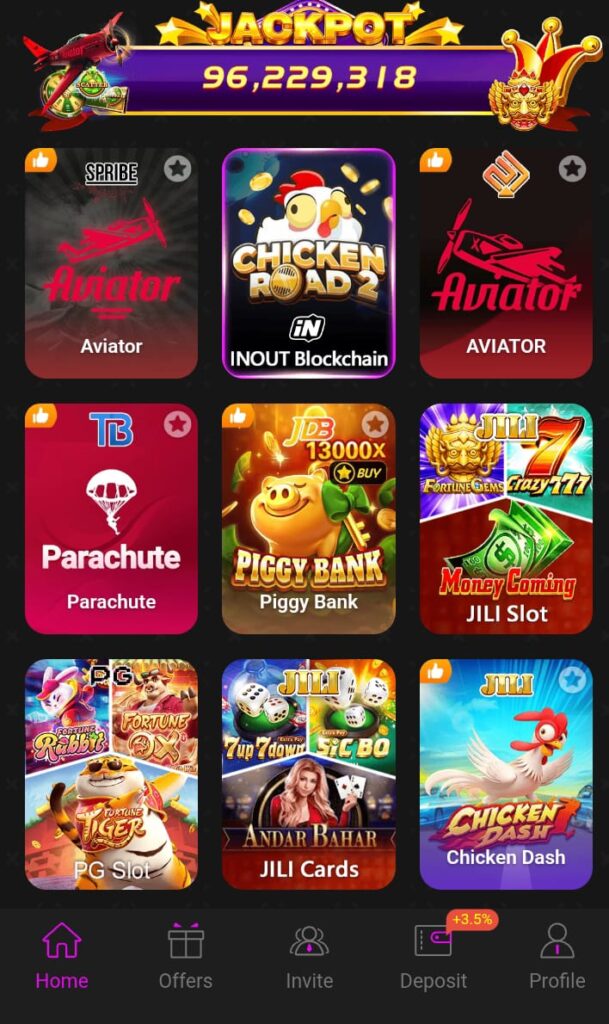609x1024 pixels.
Task: Switch to the Profile tab
Action: 556,956
